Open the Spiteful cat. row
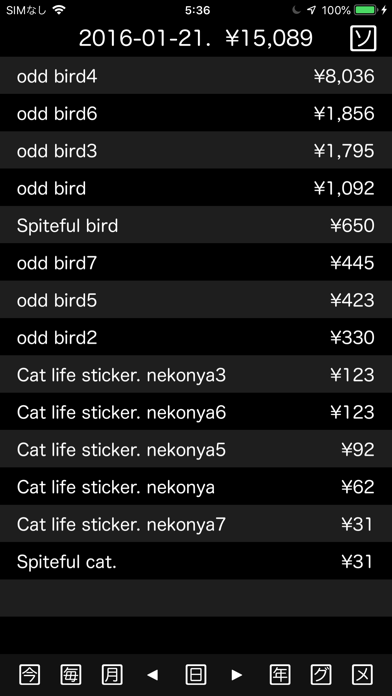Screen dimensions: 392x696 point(196,561)
